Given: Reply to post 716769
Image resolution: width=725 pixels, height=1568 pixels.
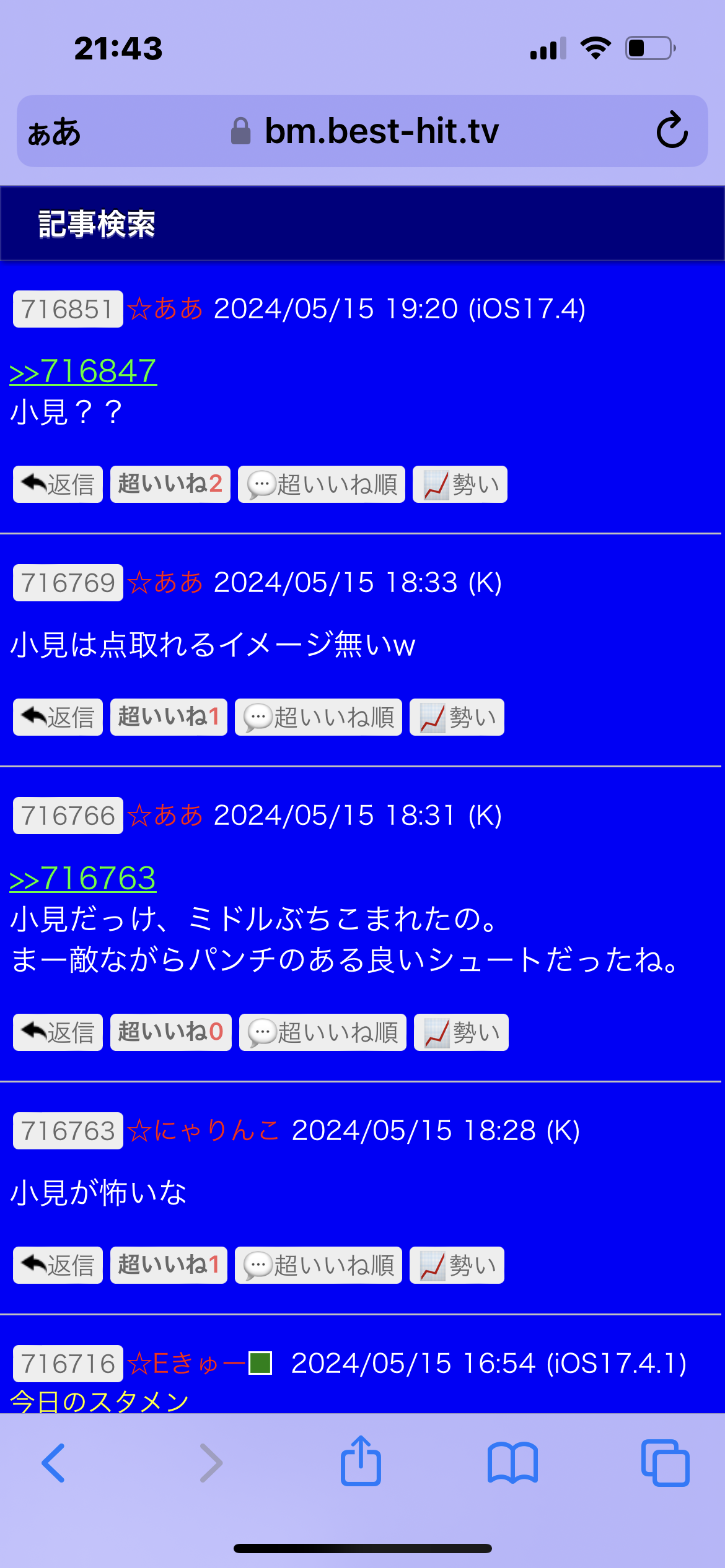Looking at the screenshot, I should tap(58, 717).
